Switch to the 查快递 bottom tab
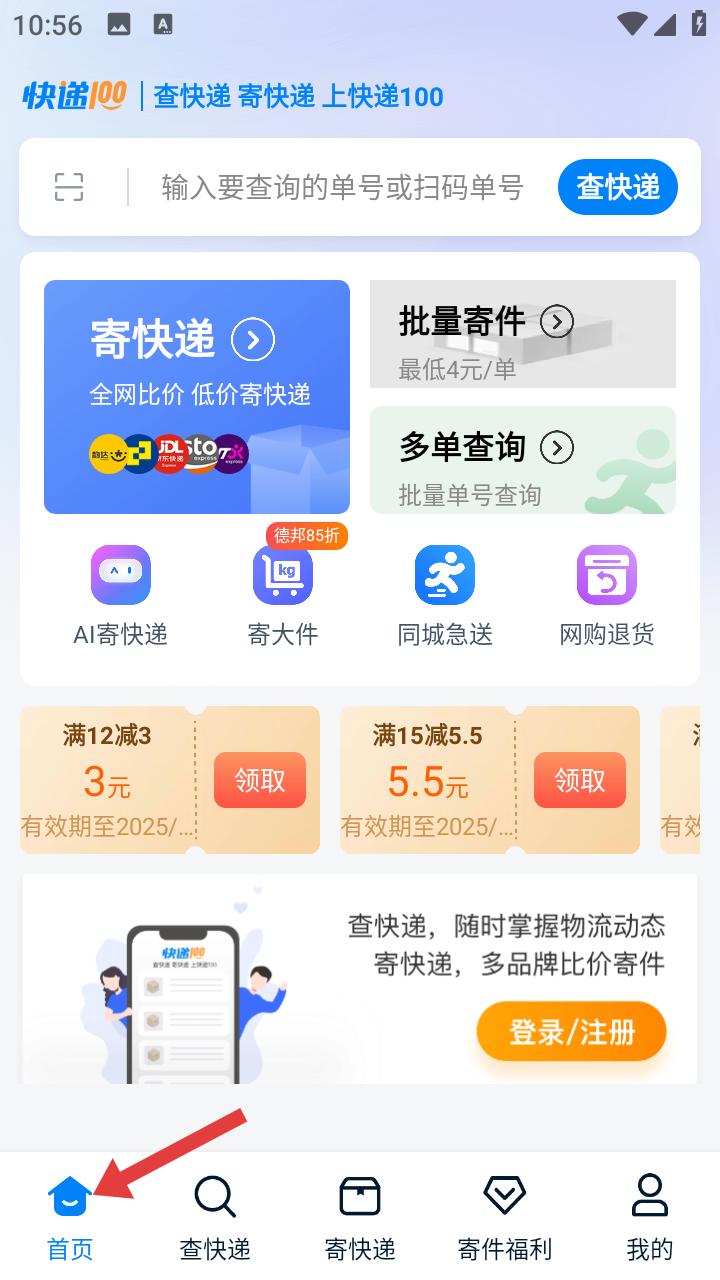 click(215, 1218)
